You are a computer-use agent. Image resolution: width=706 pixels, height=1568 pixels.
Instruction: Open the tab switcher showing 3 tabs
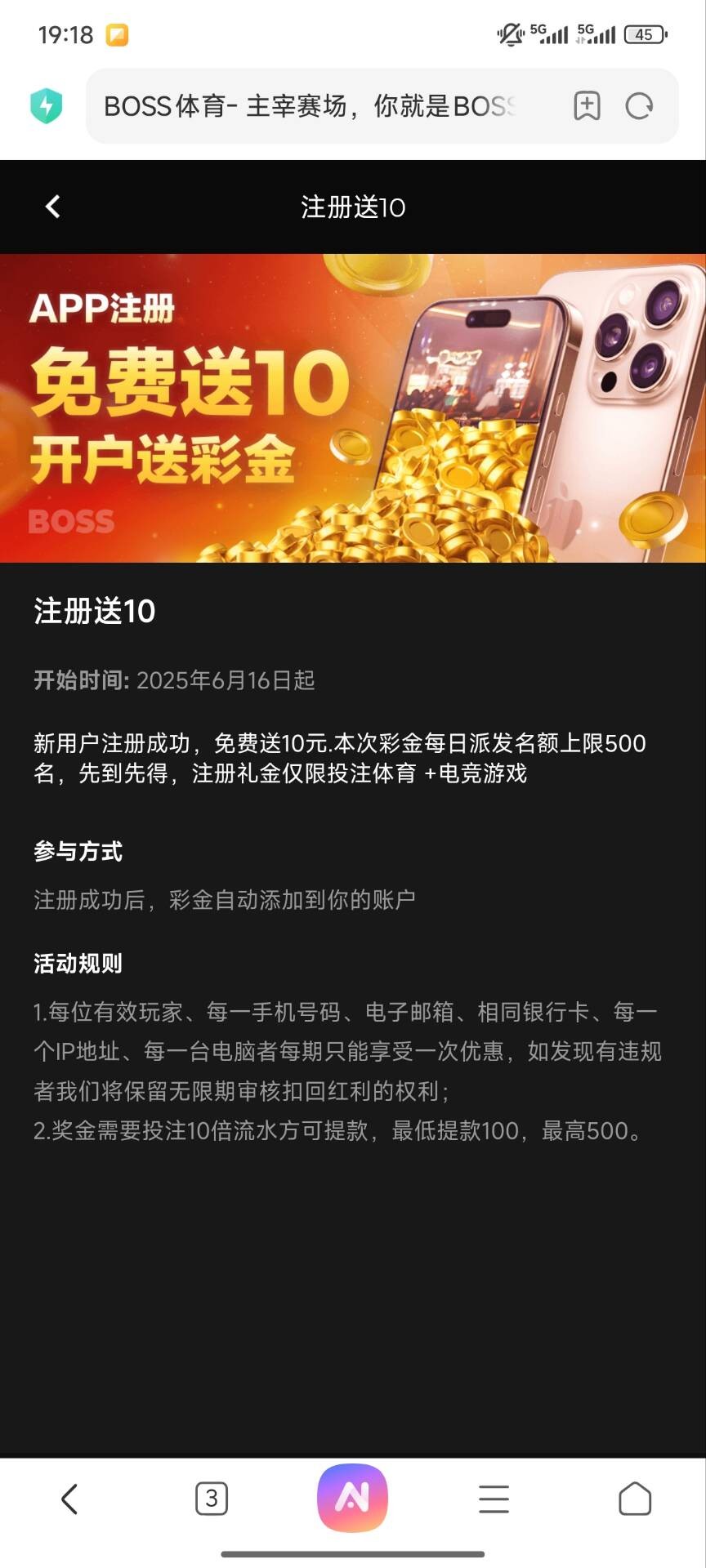[212, 1499]
